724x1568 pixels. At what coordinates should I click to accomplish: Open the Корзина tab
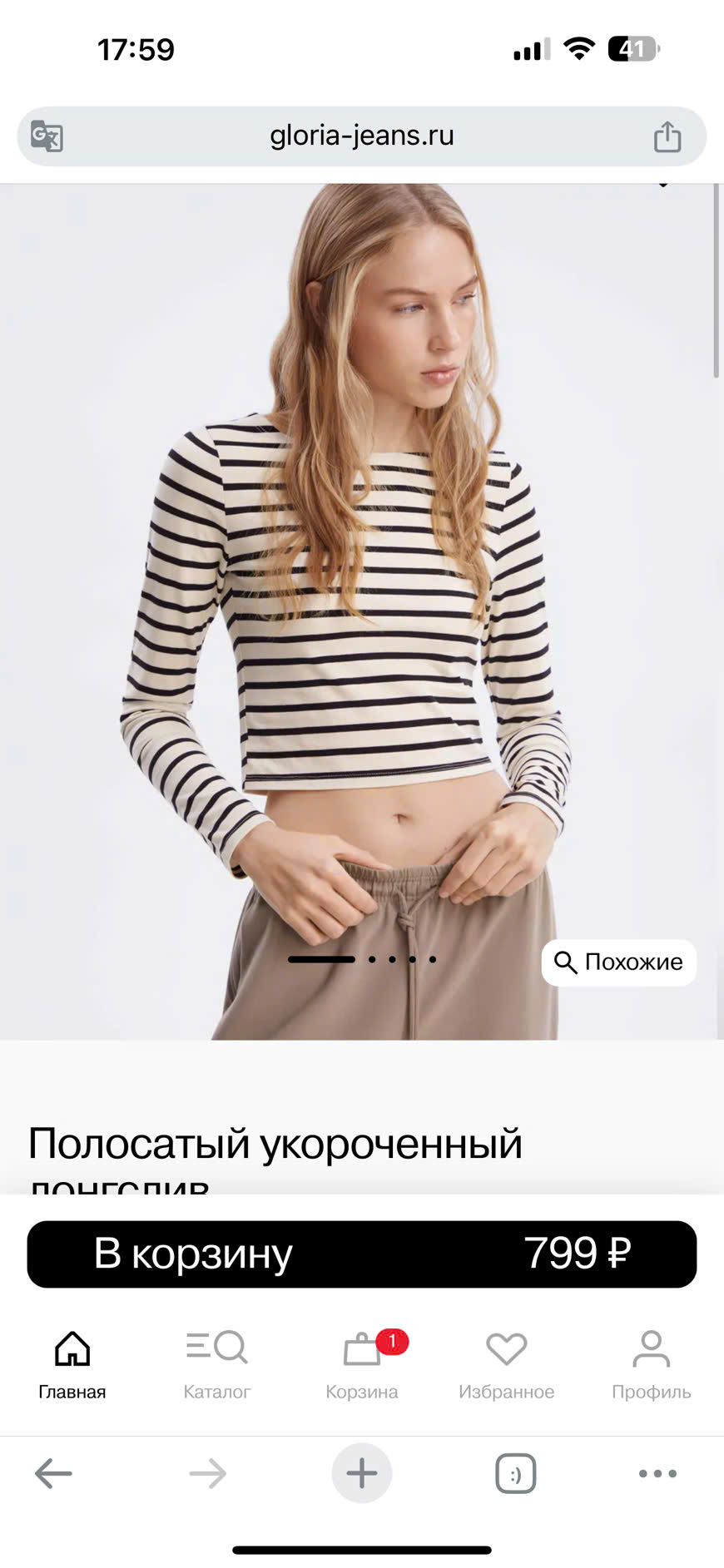[x=362, y=1363]
